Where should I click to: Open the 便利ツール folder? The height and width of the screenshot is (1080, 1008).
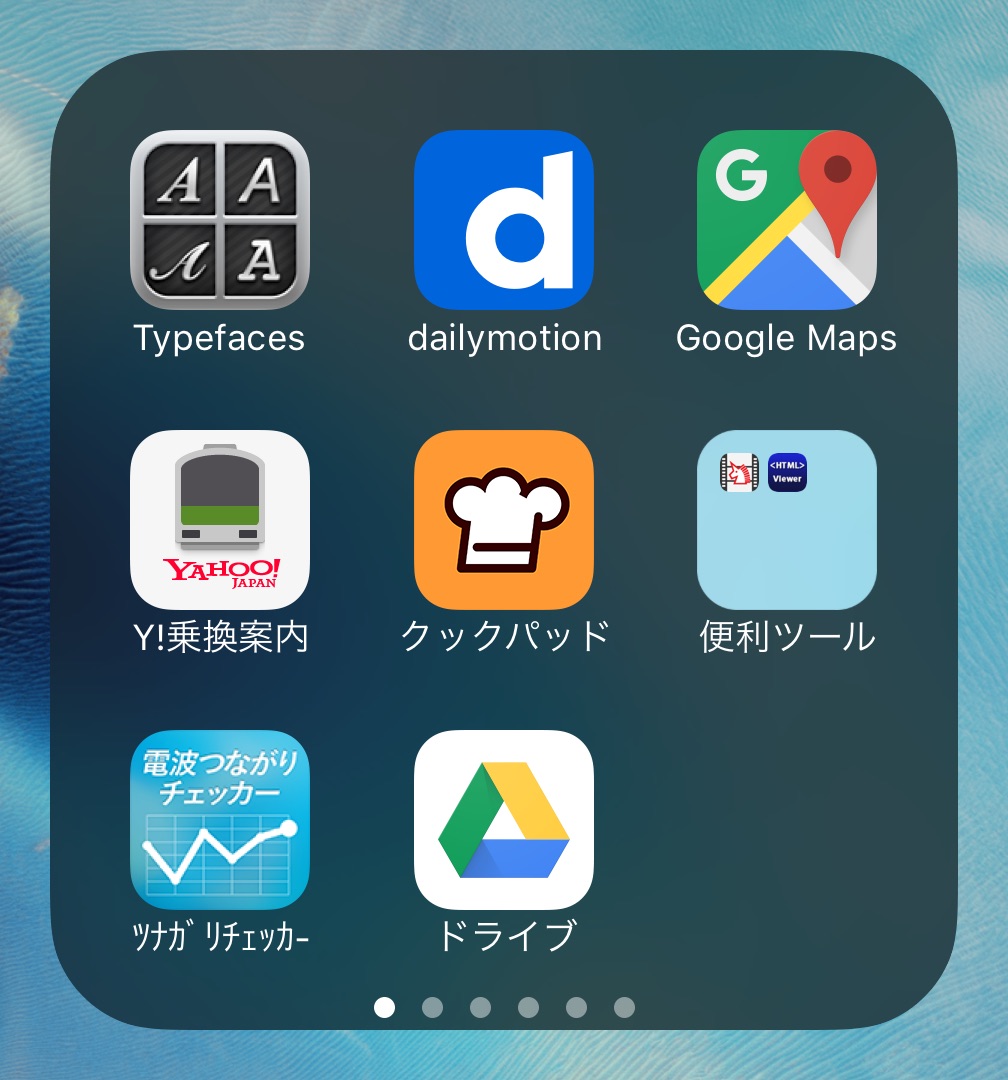787,520
